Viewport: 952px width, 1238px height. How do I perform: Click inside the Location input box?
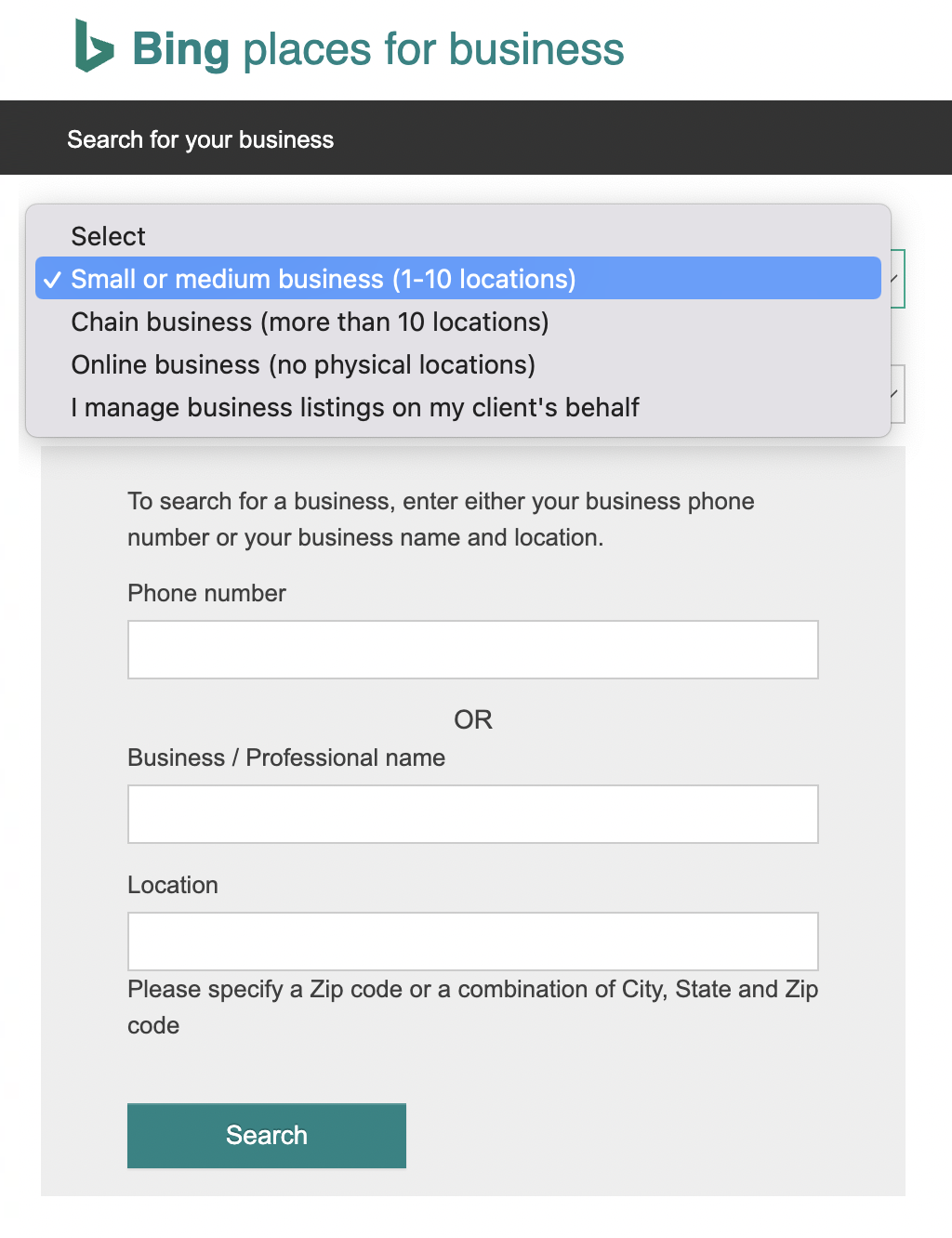click(x=472, y=941)
